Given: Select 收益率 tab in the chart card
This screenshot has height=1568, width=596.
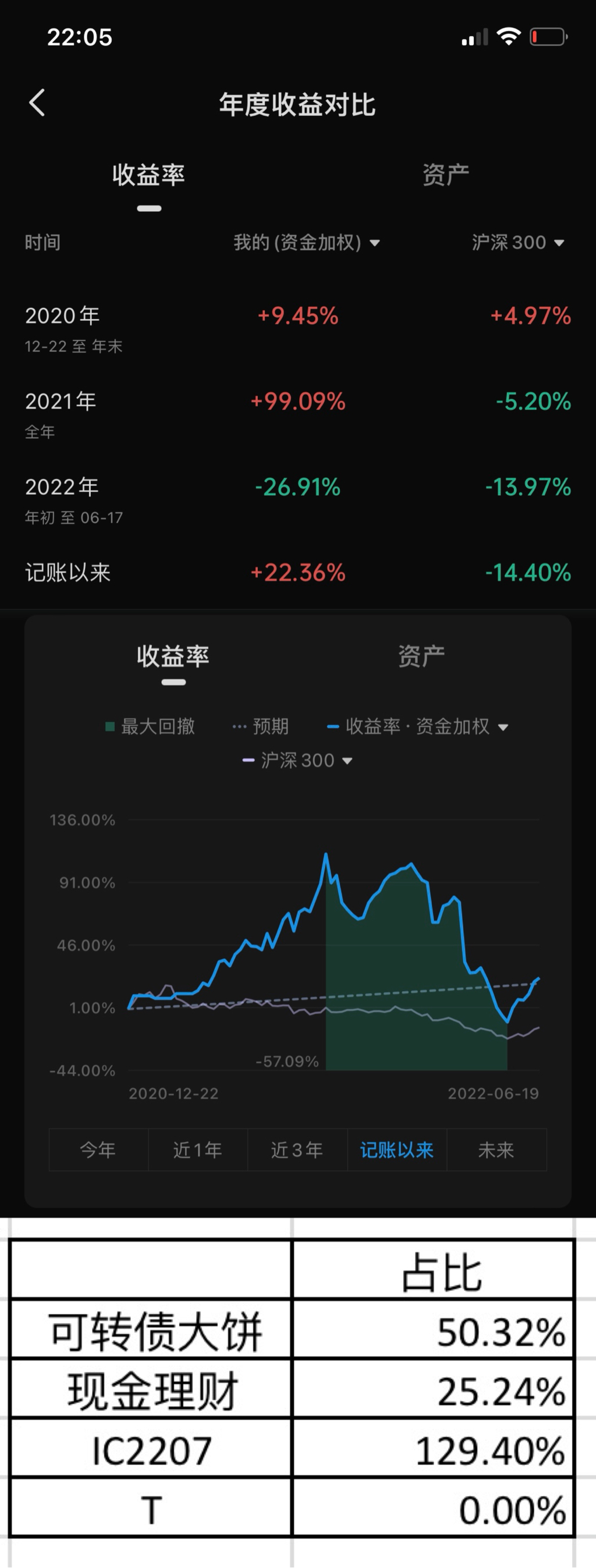Looking at the screenshot, I should [x=173, y=656].
